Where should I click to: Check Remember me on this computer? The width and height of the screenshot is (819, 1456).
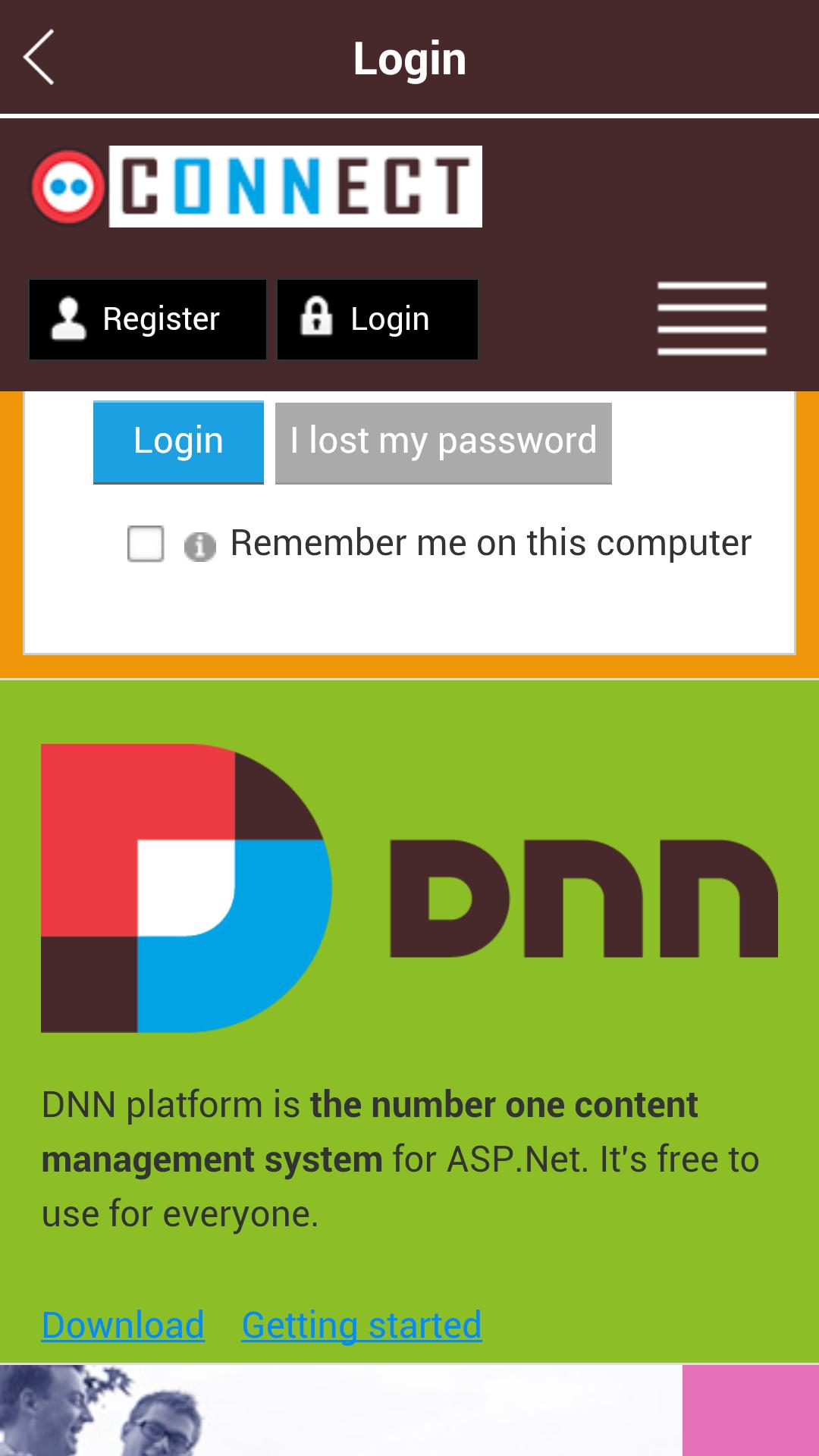coord(146,544)
